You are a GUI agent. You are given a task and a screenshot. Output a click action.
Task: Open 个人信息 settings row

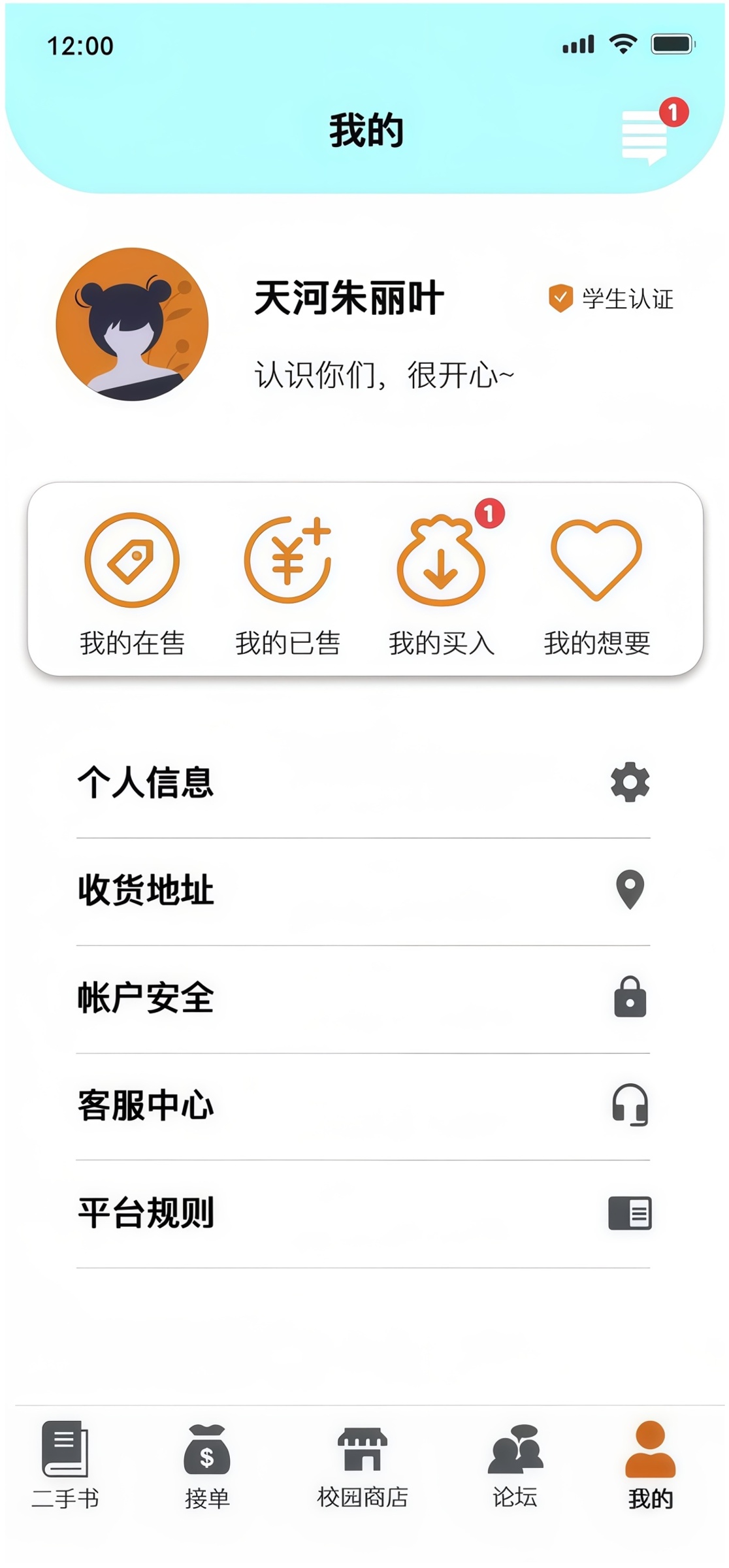coord(363,782)
